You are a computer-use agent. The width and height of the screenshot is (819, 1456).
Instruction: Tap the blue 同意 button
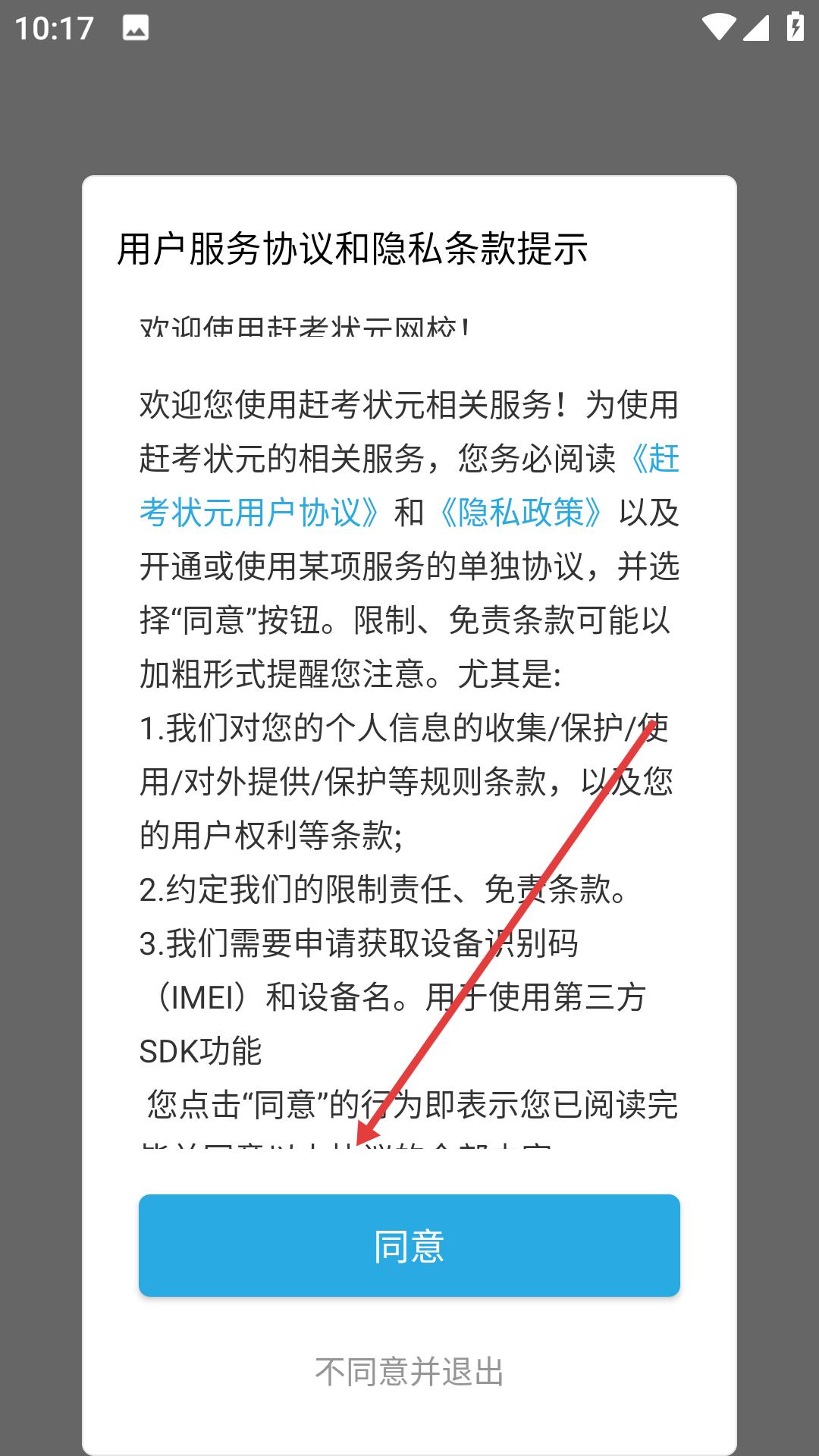click(409, 1245)
